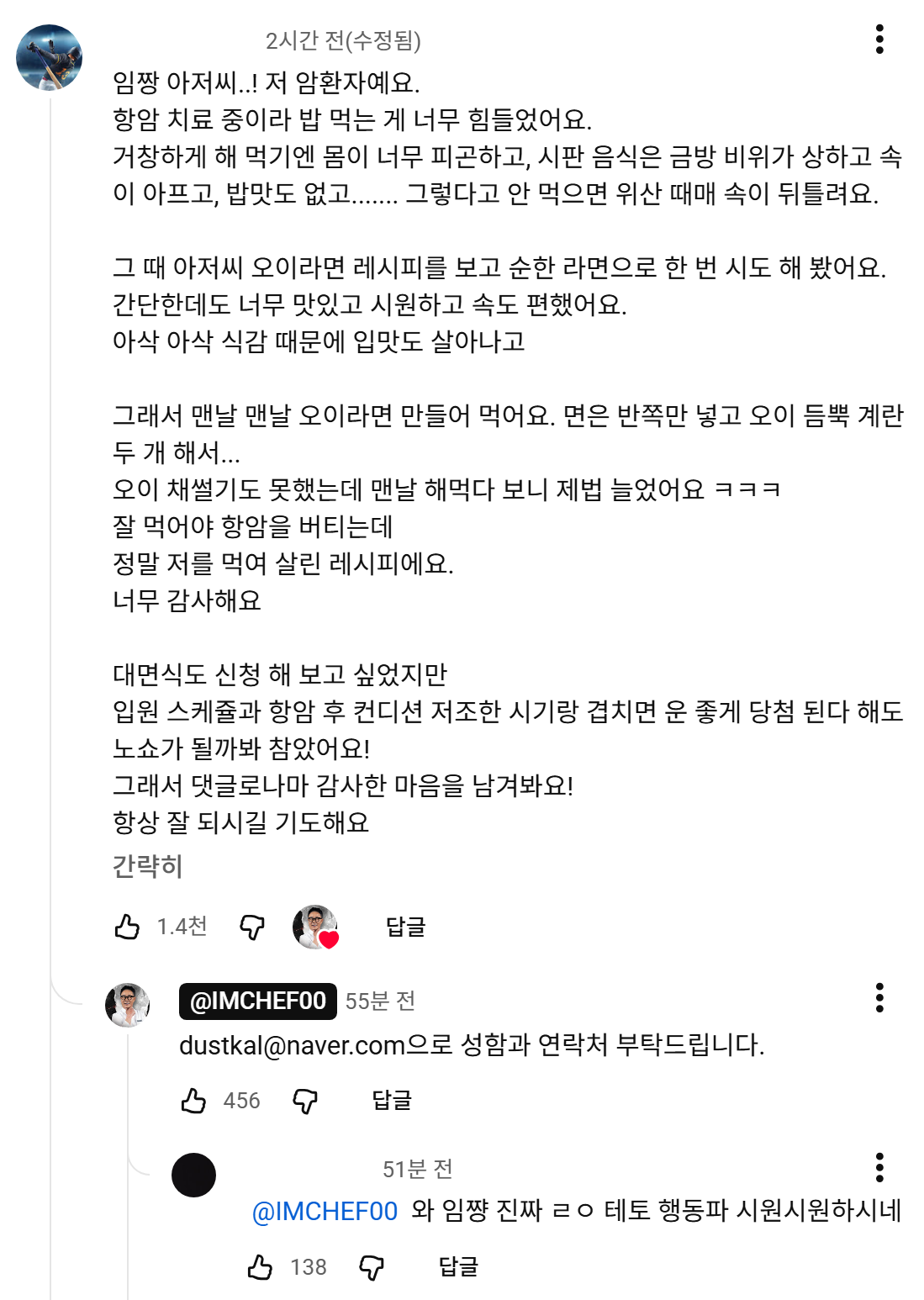The height and width of the screenshot is (1300, 924).
Task: Like the @IMCHEF00 reply with 456 likes
Action: (x=193, y=1101)
